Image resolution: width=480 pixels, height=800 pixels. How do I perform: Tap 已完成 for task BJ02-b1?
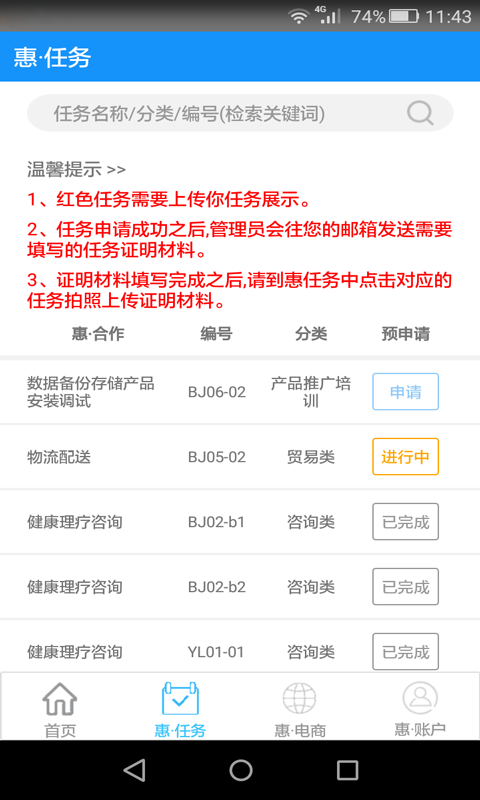406,522
